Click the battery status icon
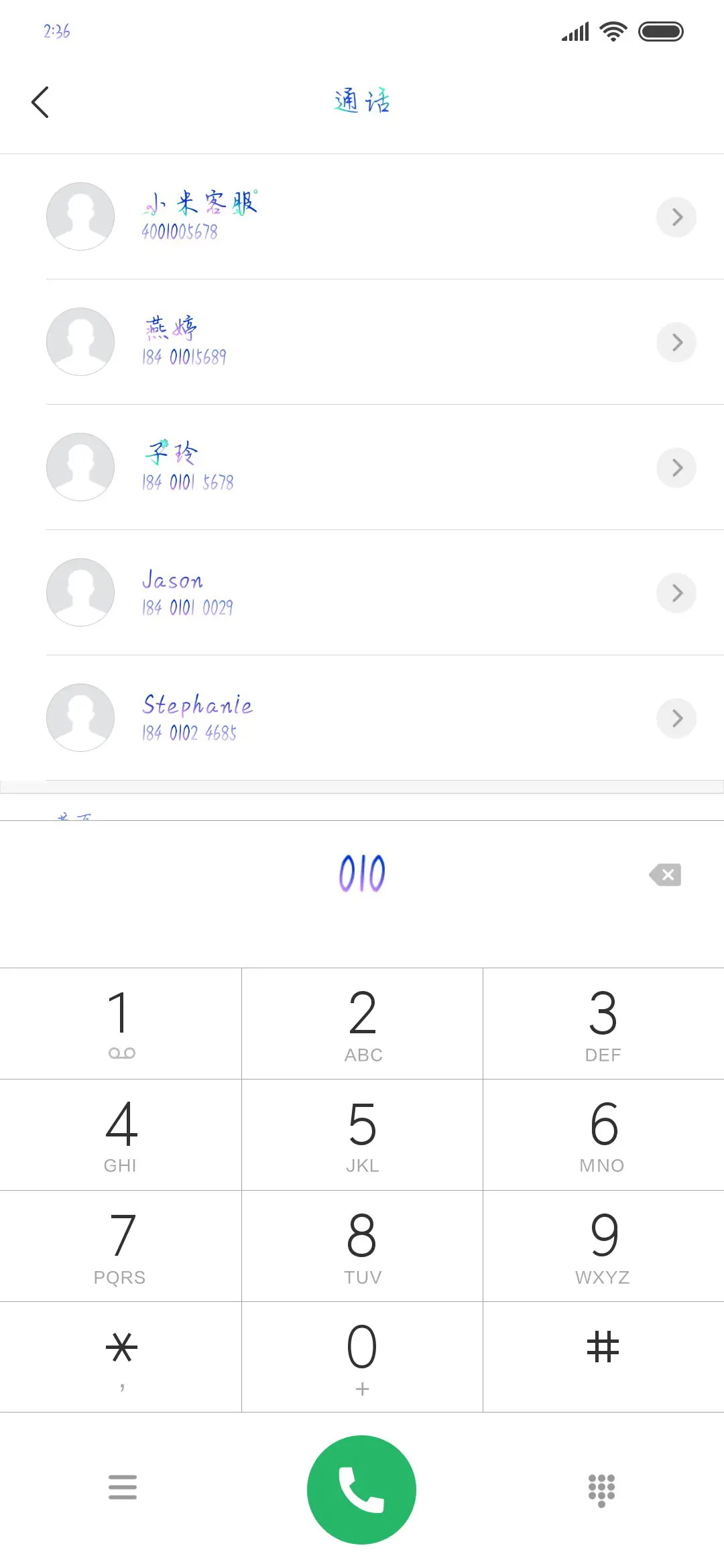This screenshot has width=724, height=1568. (x=661, y=30)
